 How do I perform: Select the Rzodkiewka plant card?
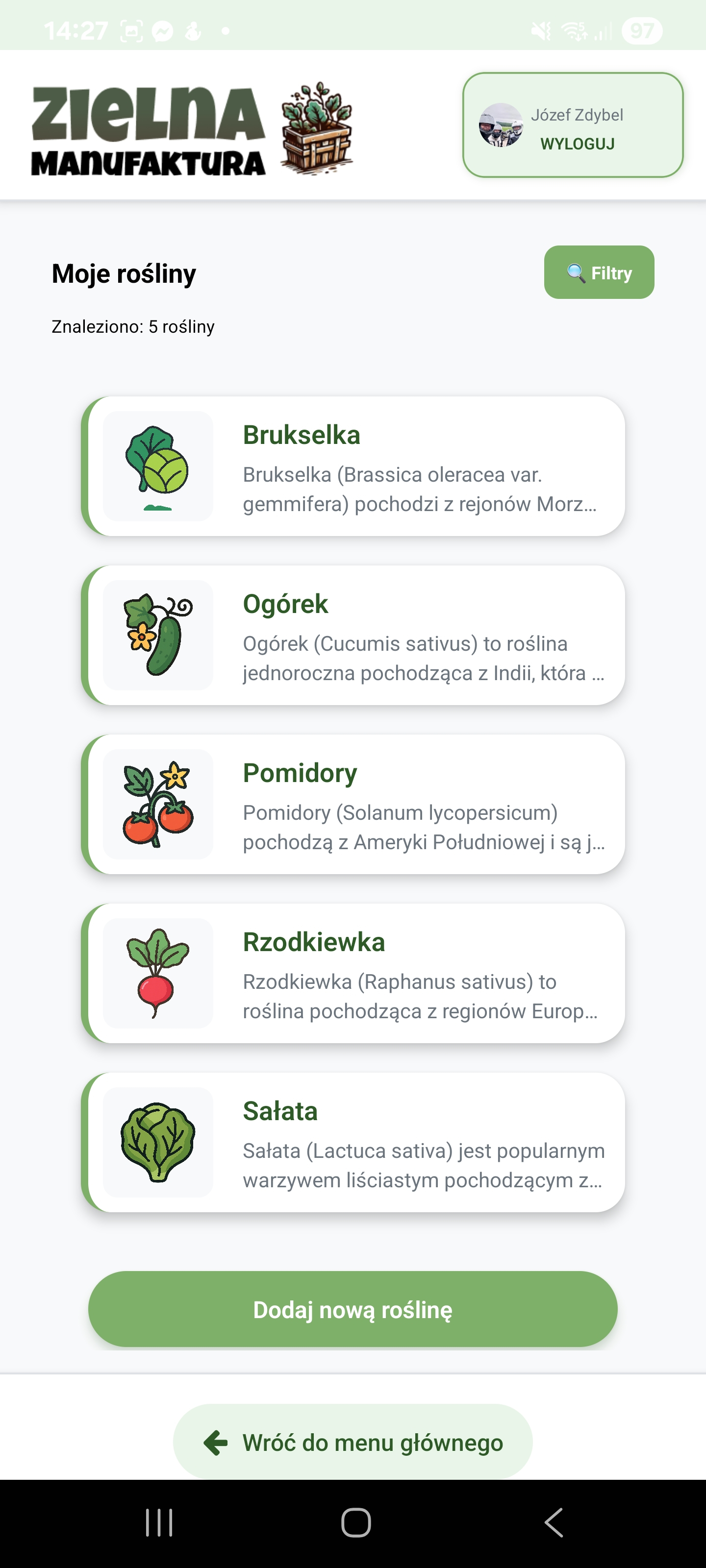(x=353, y=974)
